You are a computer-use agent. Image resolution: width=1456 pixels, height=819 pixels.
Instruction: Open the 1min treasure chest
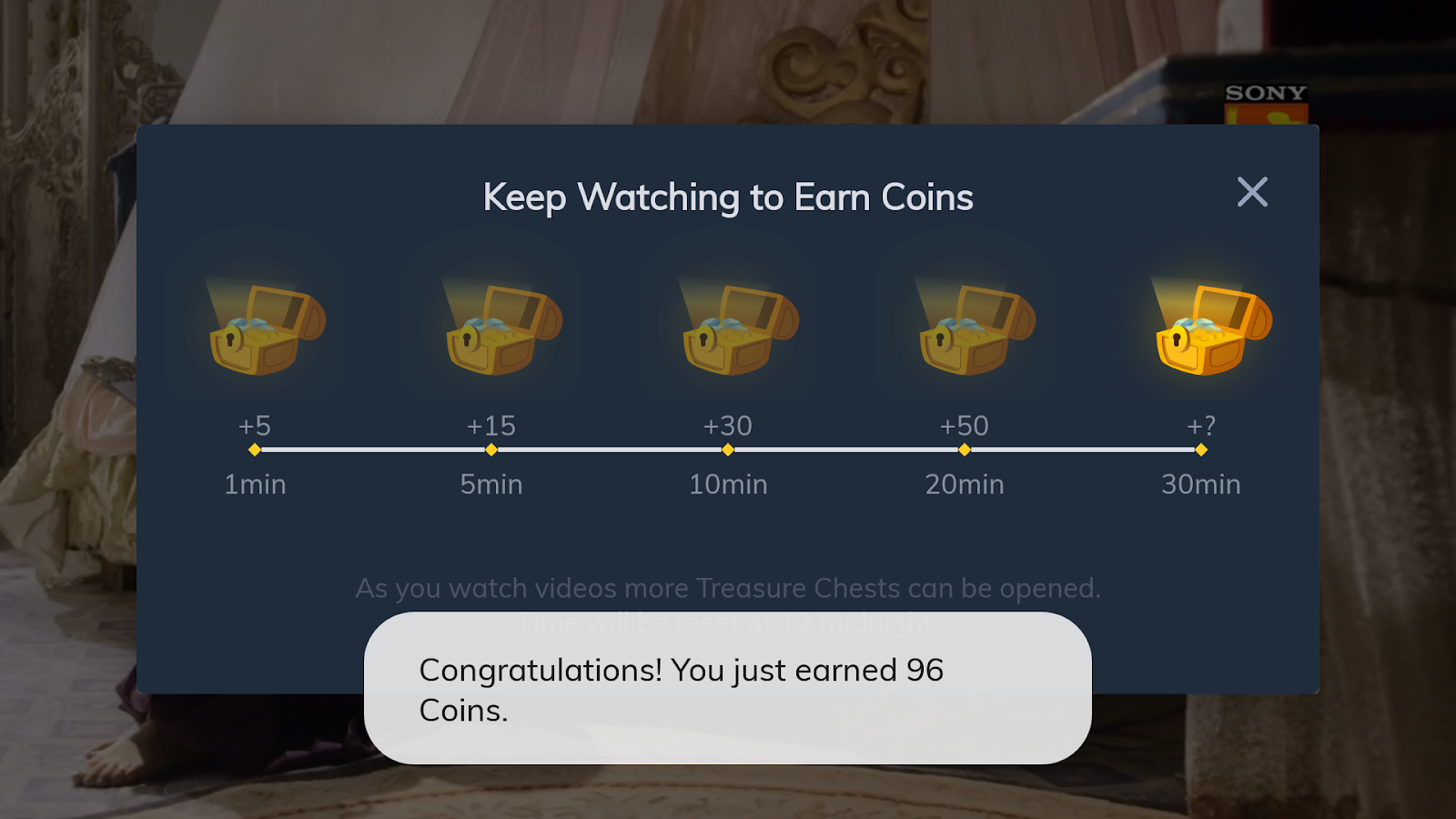coord(265,326)
